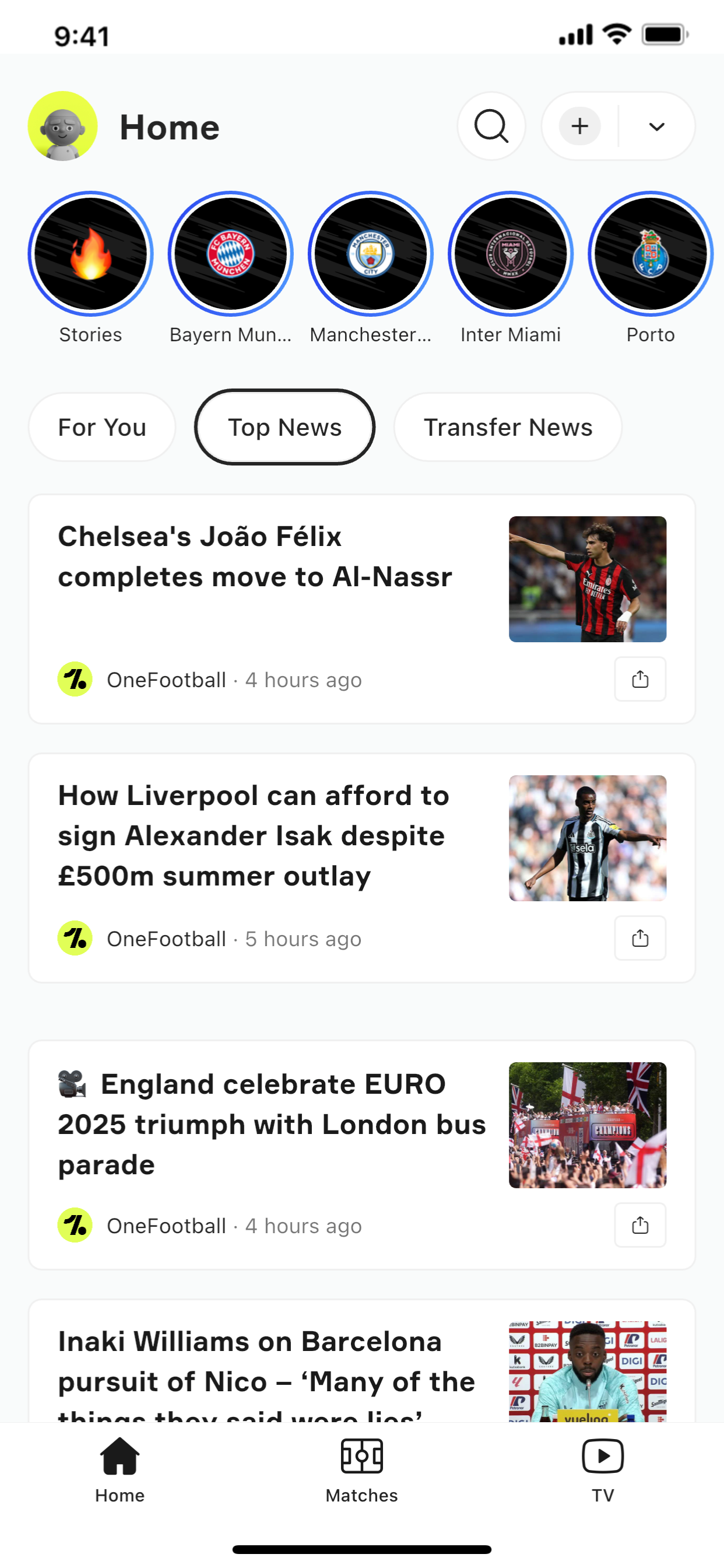Tap the OneFootball logo on the João Félix article
The height and width of the screenshot is (1568, 724).
(74, 680)
